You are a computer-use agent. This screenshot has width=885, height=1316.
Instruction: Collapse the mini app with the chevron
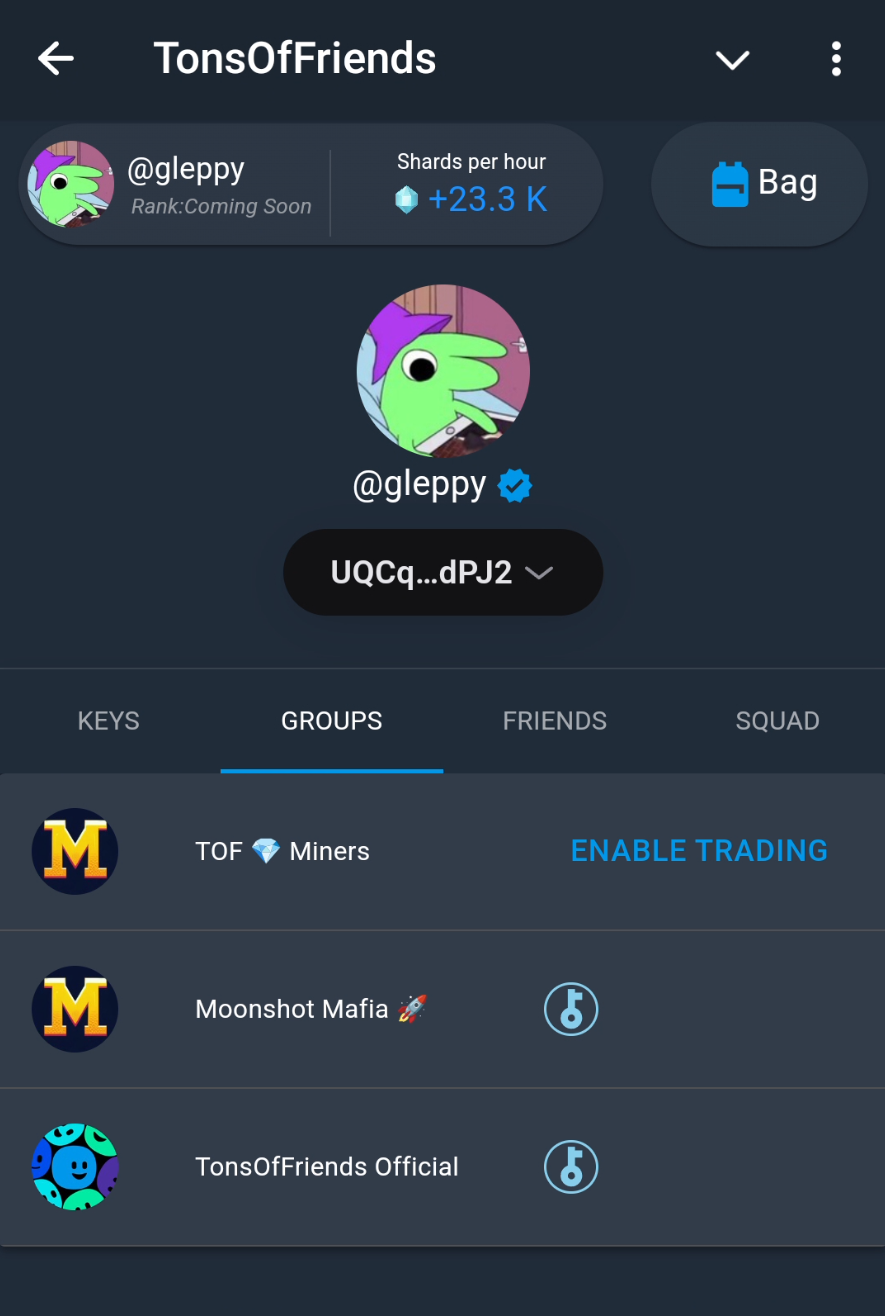tap(732, 60)
